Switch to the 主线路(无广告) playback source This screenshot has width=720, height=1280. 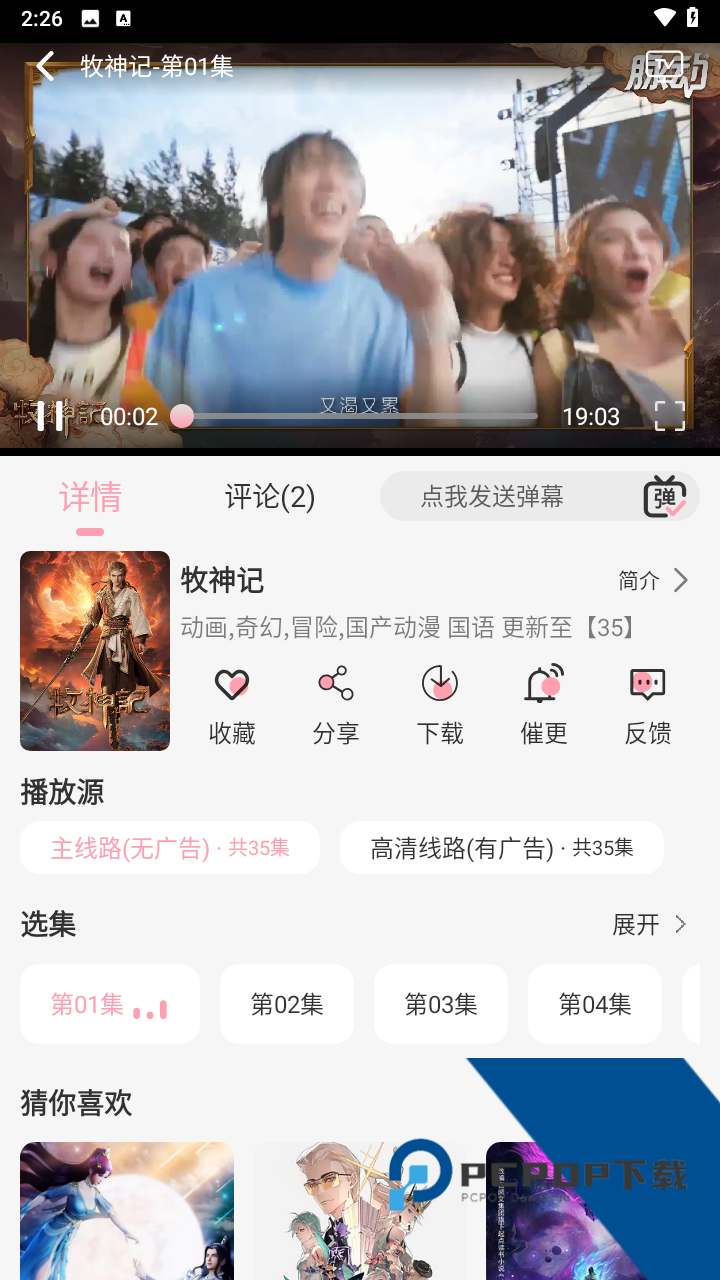[x=169, y=847]
